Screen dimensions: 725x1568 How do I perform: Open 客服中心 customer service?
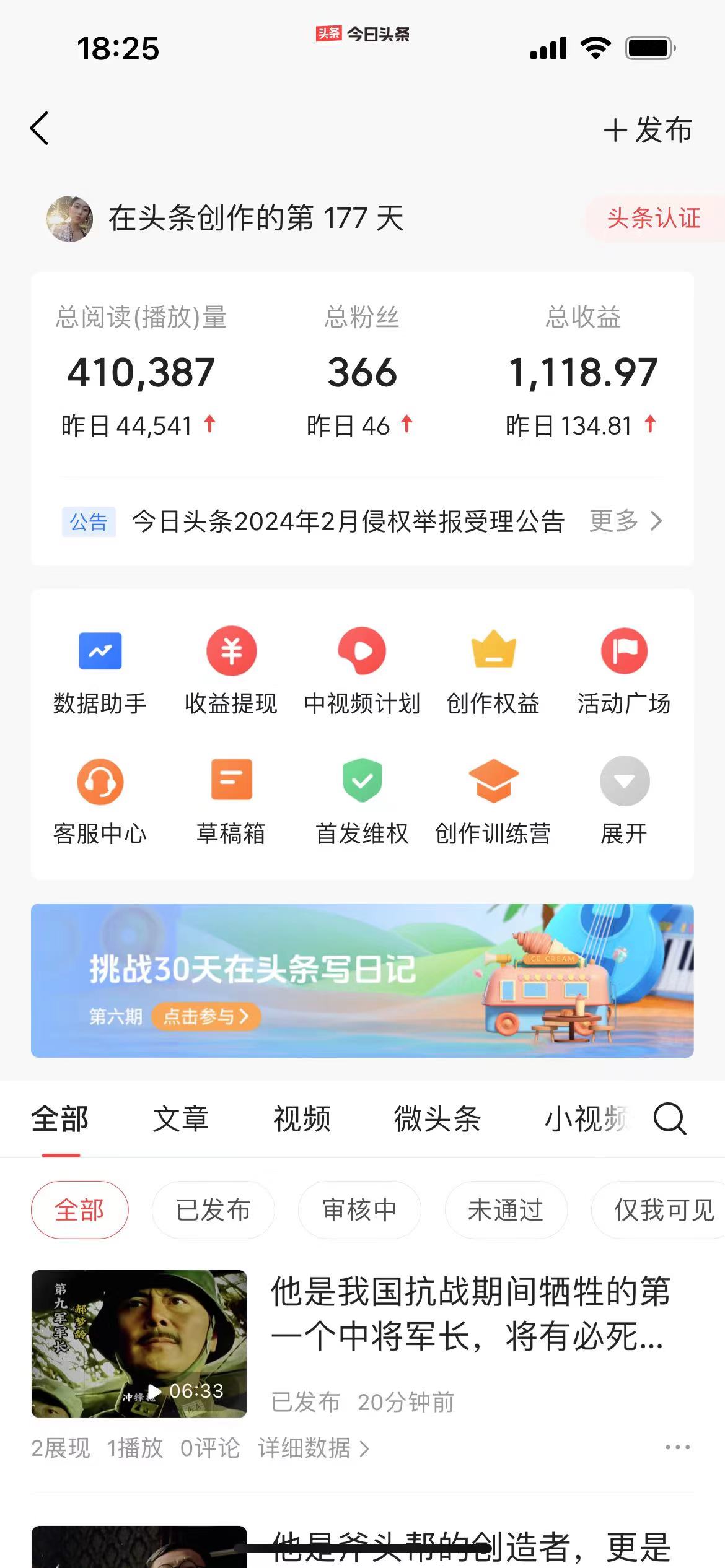(x=100, y=802)
